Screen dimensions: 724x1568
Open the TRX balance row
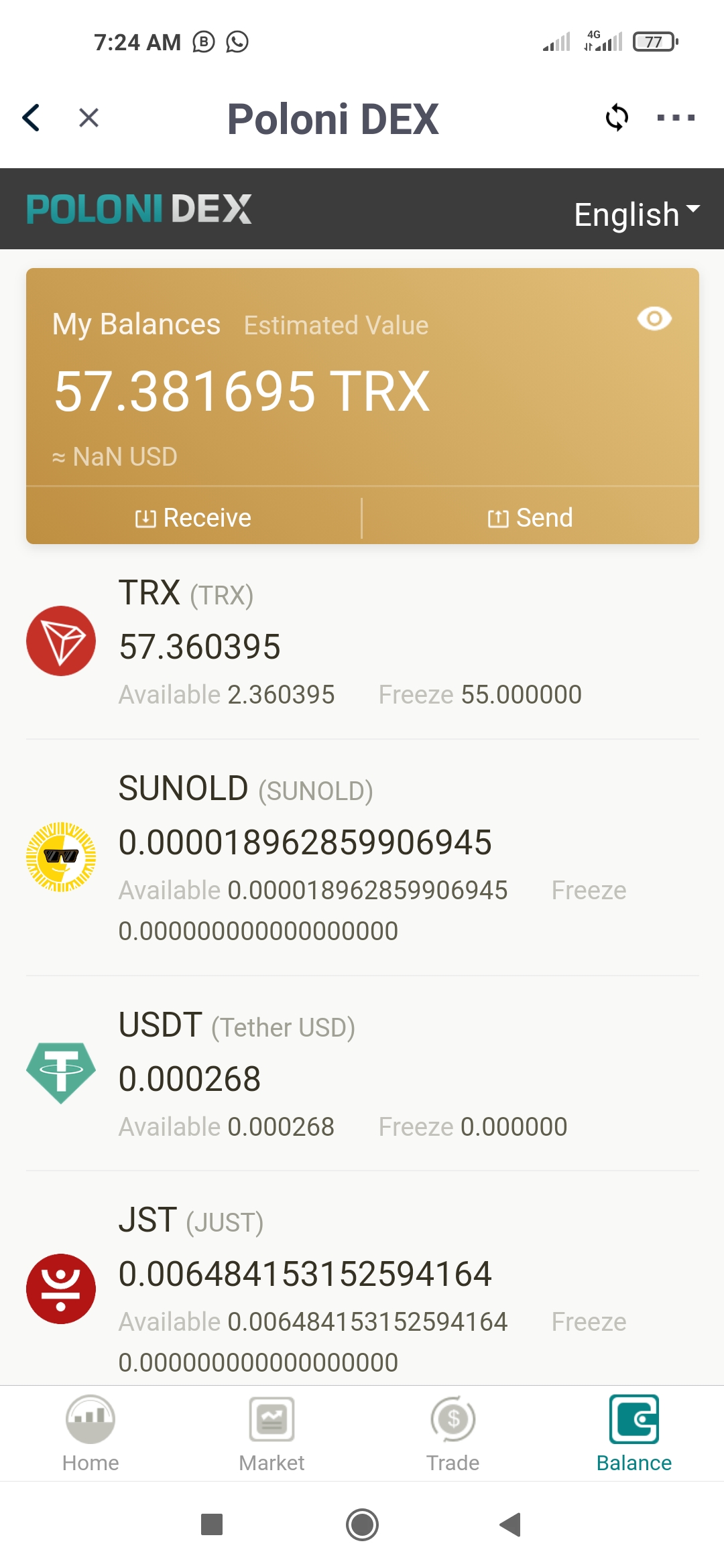tap(362, 642)
